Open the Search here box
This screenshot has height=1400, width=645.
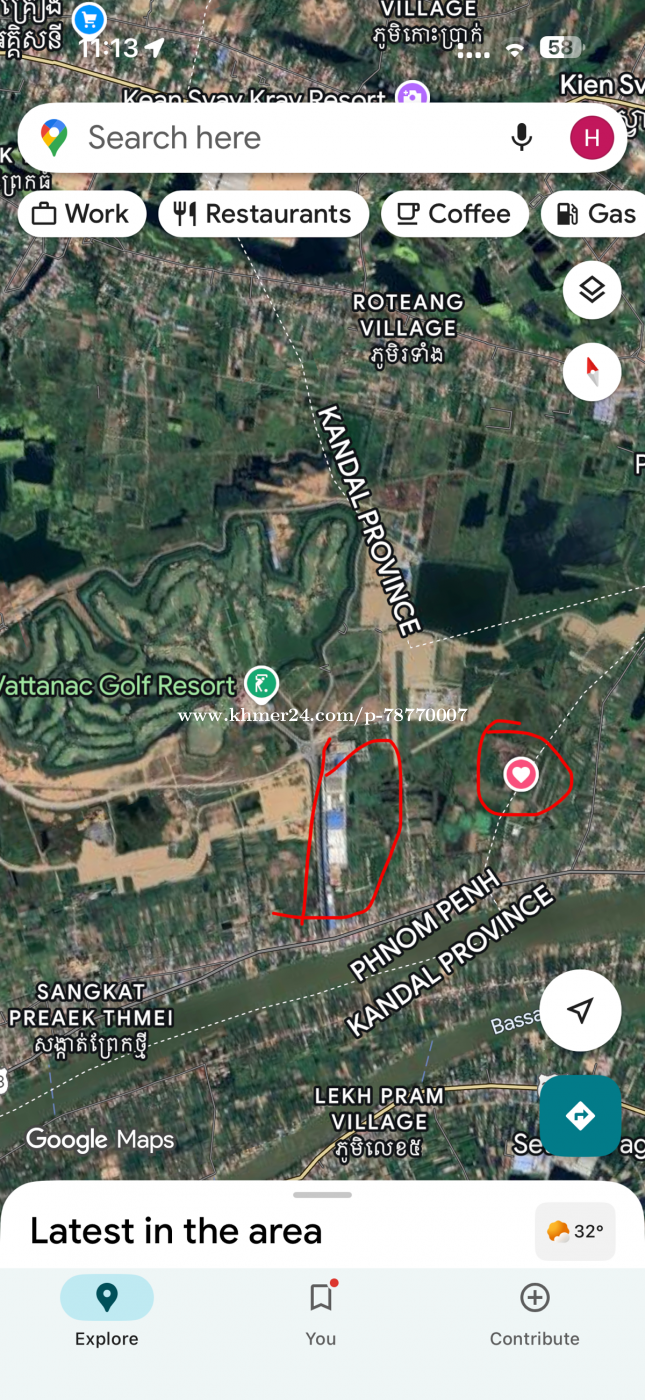point(280,138)
